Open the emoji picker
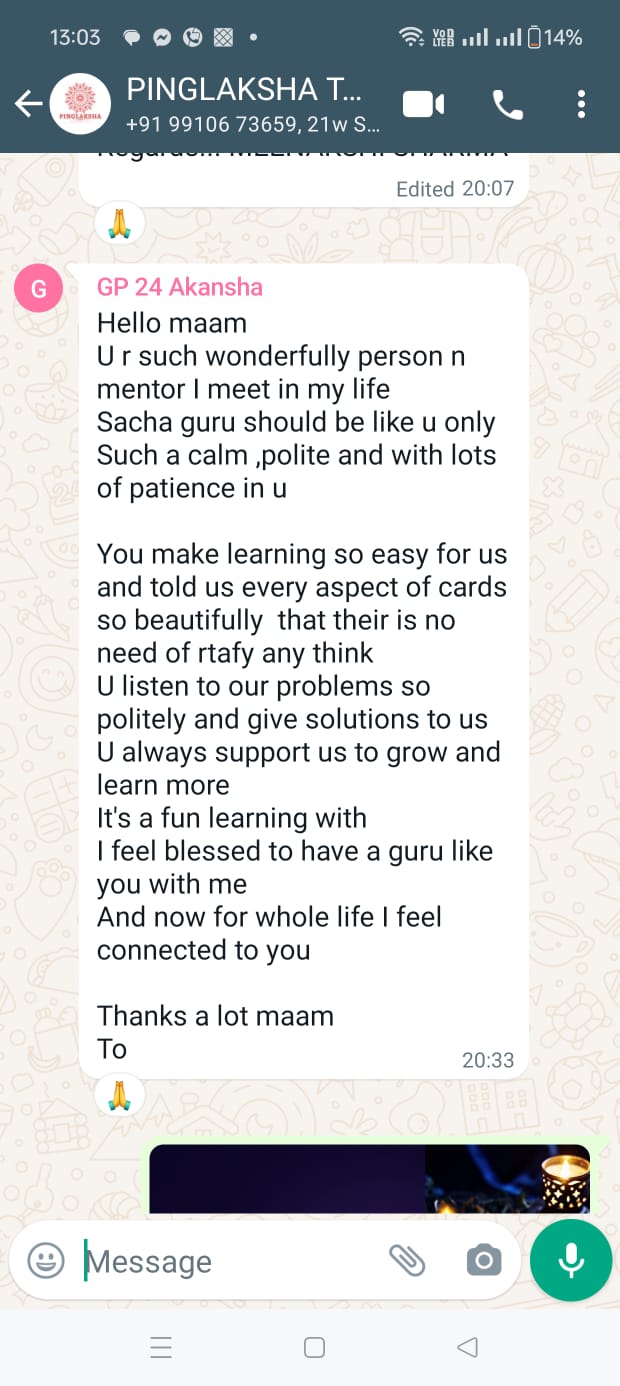The height and width of the screenshot is (1386, 620). click(x=46, y=1260)
